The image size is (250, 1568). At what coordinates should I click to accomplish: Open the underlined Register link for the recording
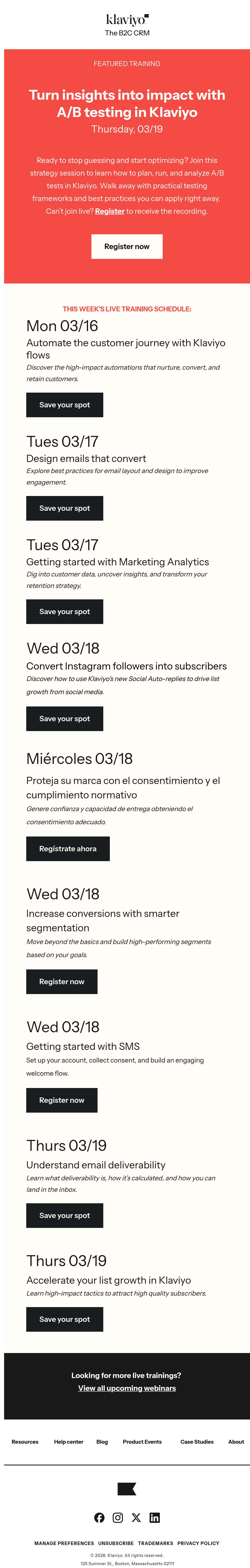(109, 211)
